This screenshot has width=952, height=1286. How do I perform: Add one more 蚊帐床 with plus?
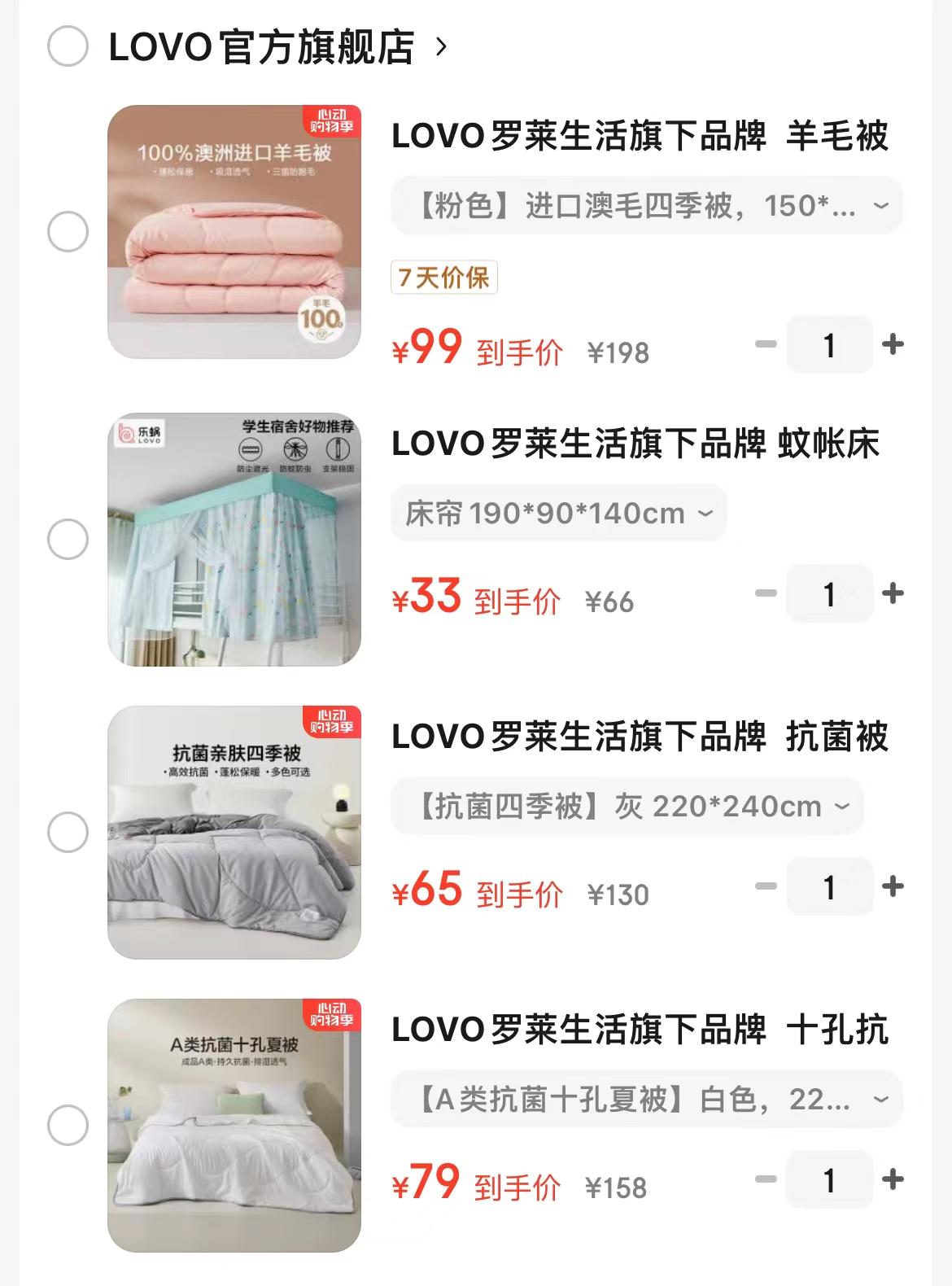tap(893, 593)
